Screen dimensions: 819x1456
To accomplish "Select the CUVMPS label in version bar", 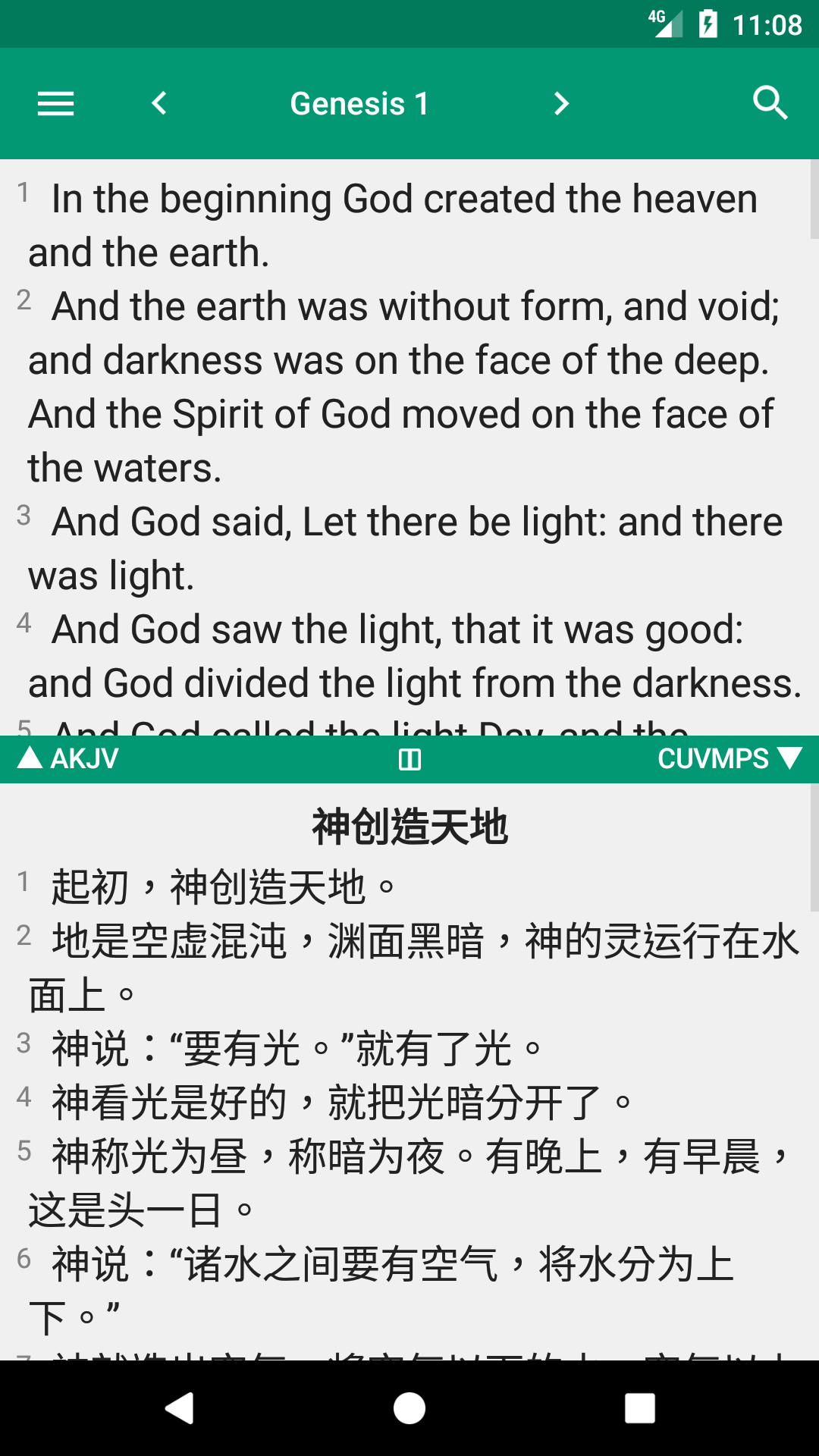I will pyautogui.click(x=714, y=758).
